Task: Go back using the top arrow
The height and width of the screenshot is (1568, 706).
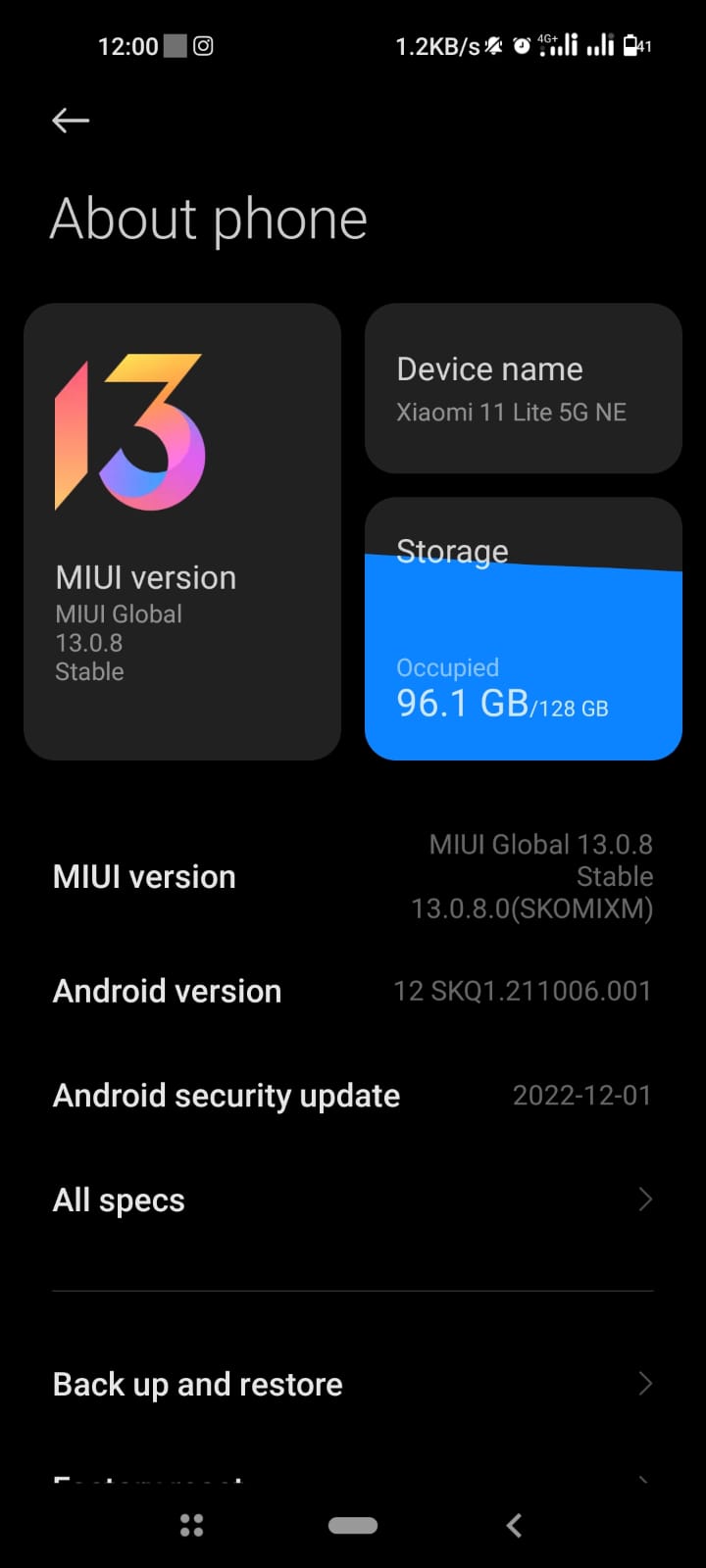Action: point(71,121)
